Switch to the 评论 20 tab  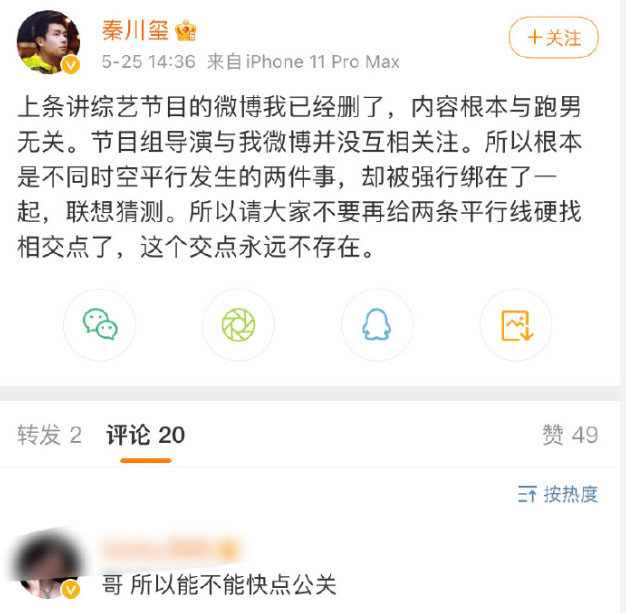point(145,435)
